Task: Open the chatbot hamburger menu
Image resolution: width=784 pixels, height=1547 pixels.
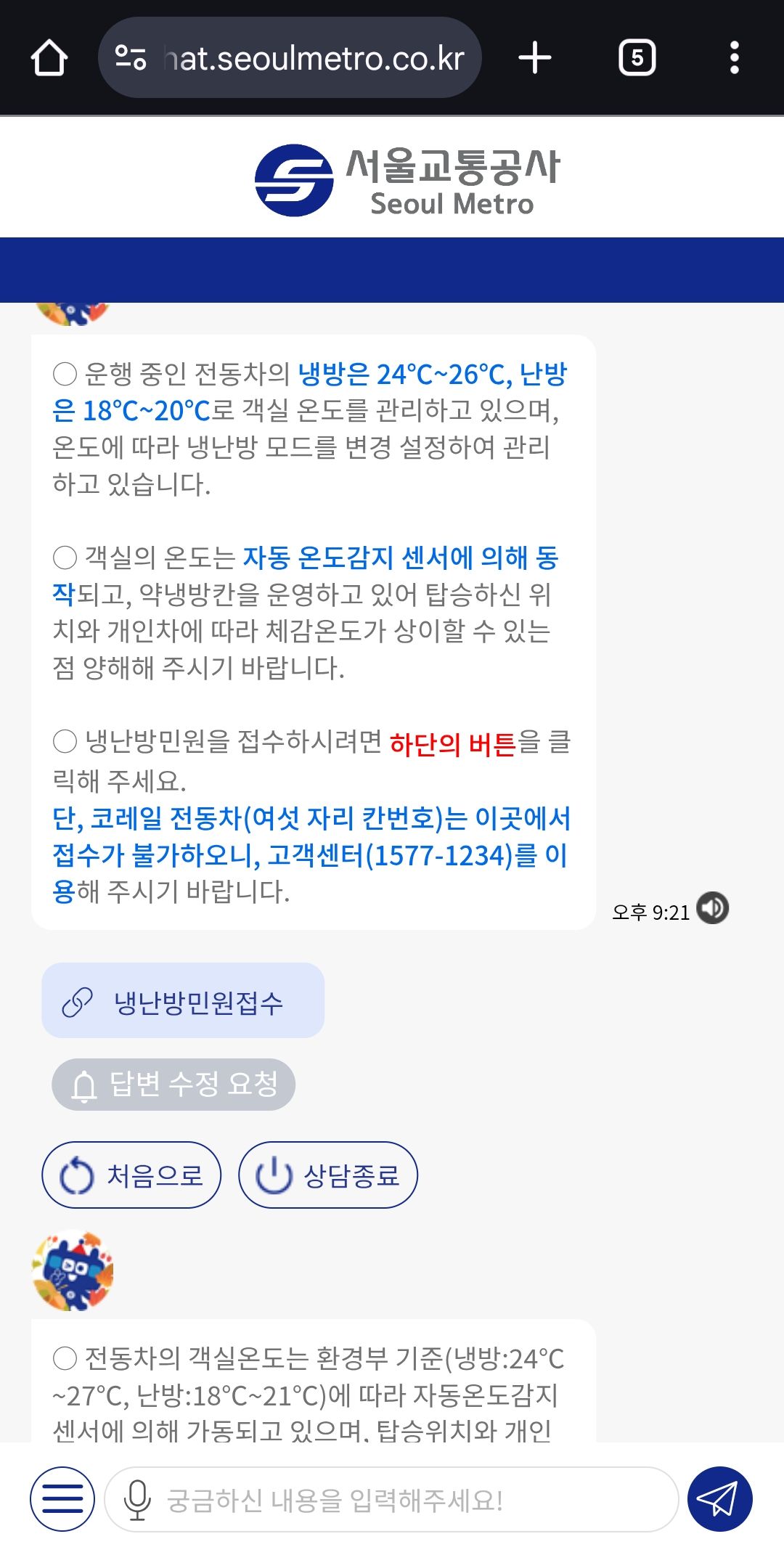Action: coord(62,1499)
